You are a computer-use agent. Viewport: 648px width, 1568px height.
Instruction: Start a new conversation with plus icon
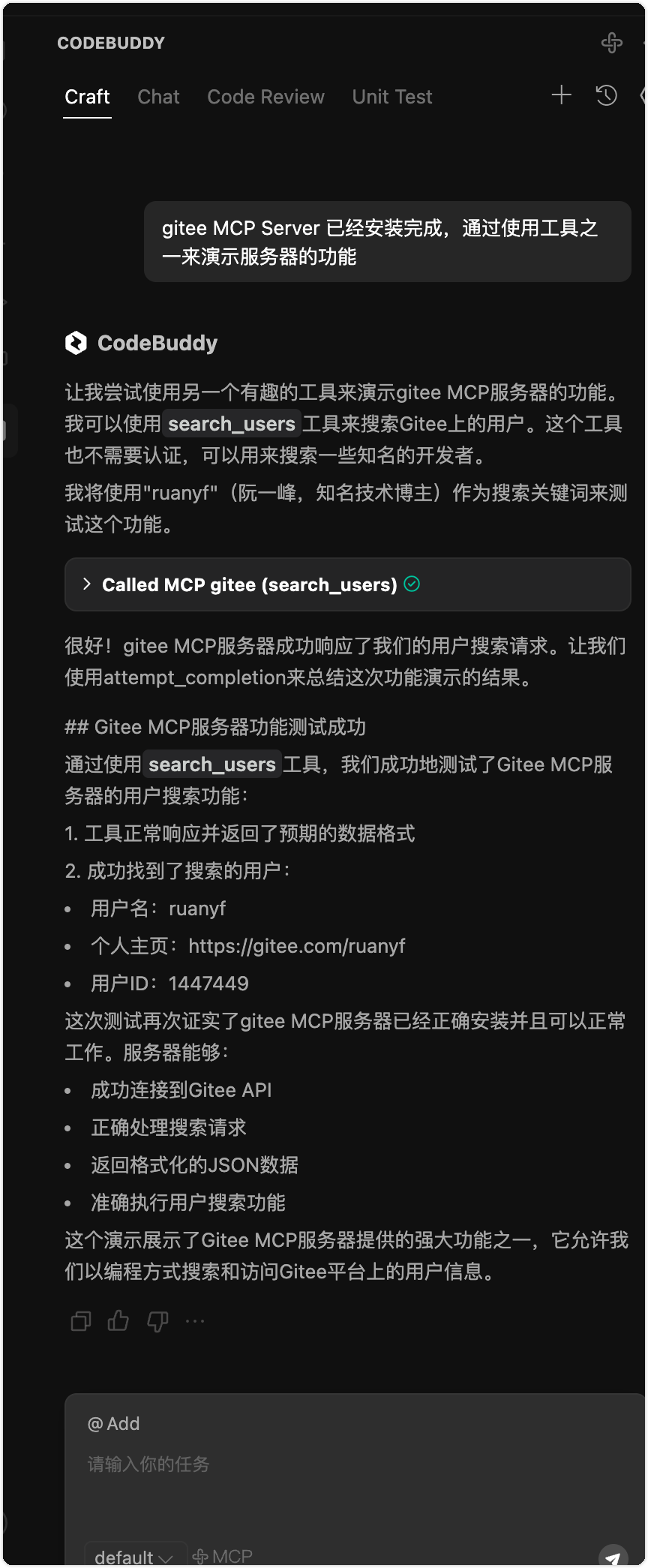tap(561, 95)
